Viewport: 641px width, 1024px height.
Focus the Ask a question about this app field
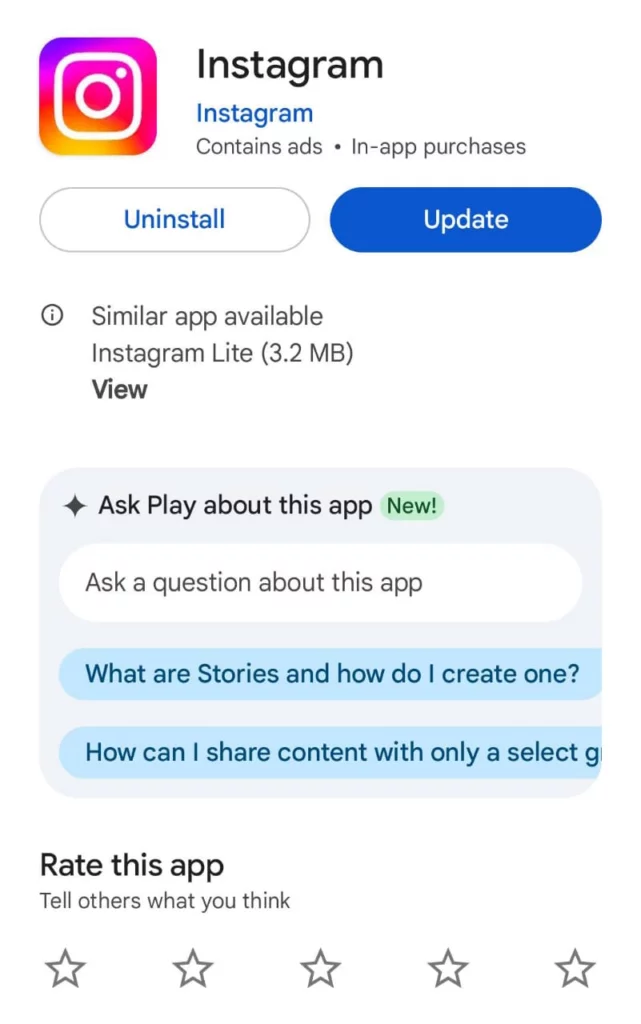coord(320,583)
